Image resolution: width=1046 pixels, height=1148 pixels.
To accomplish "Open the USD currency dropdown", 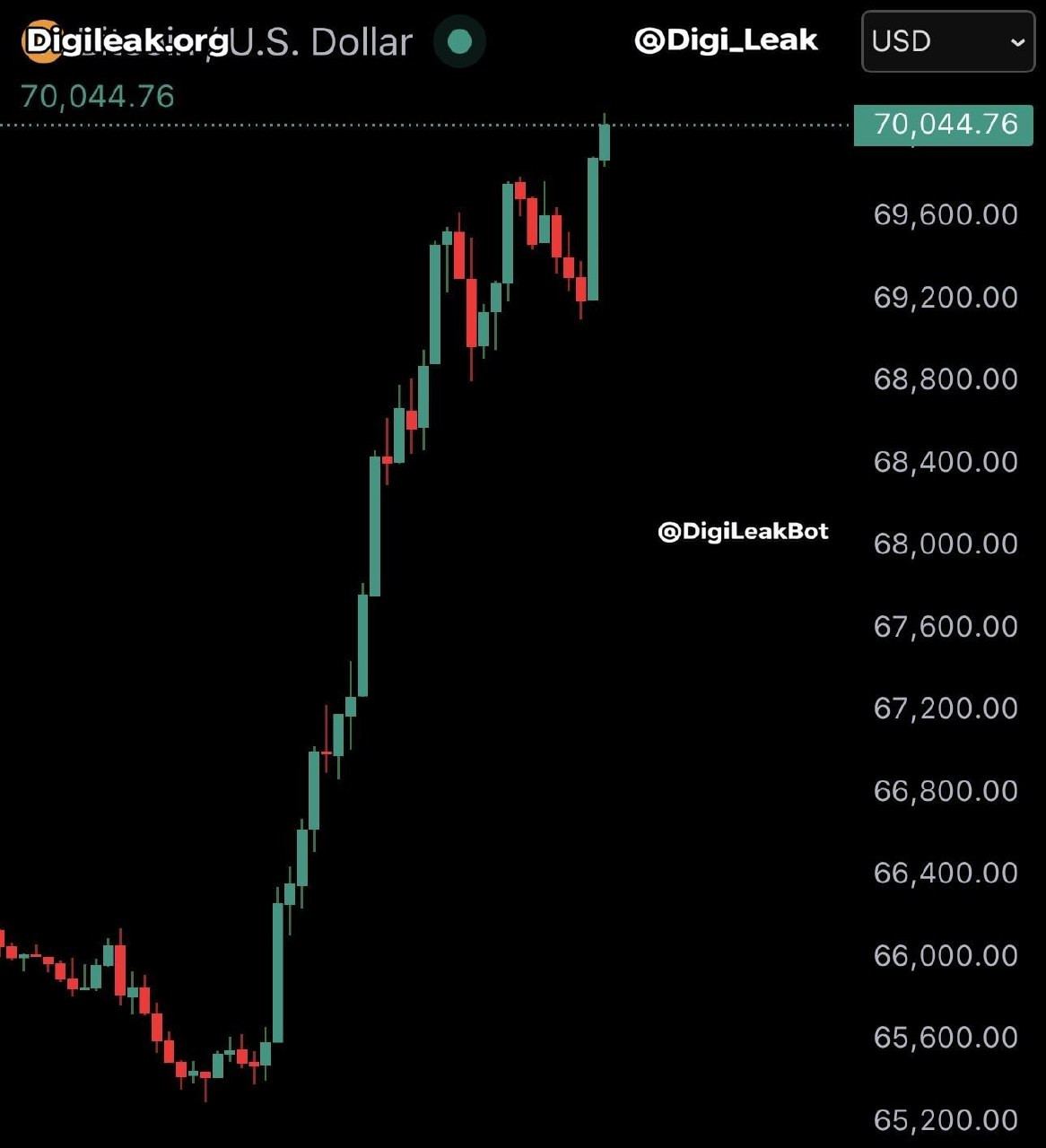I will [947, 41].
